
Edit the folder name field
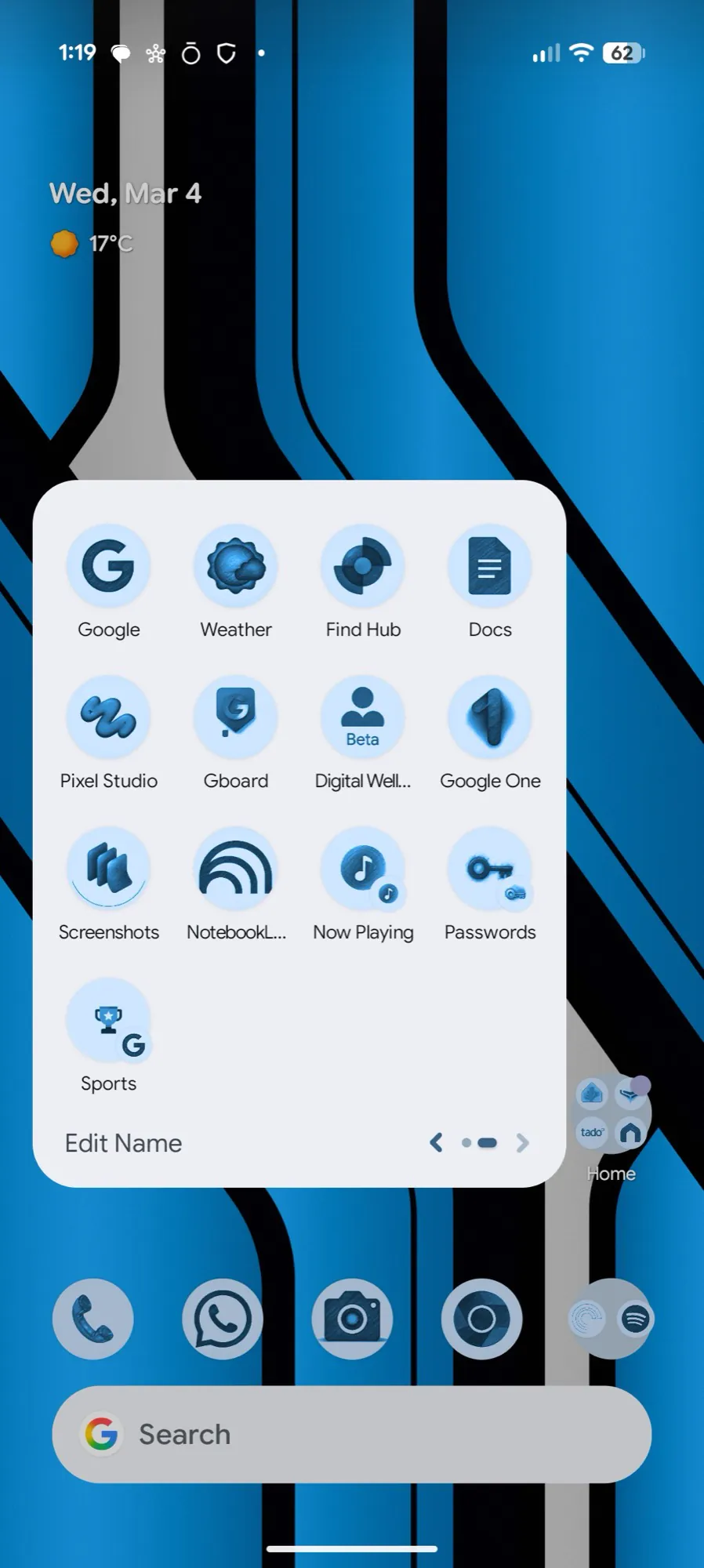tap(124, 1143)
